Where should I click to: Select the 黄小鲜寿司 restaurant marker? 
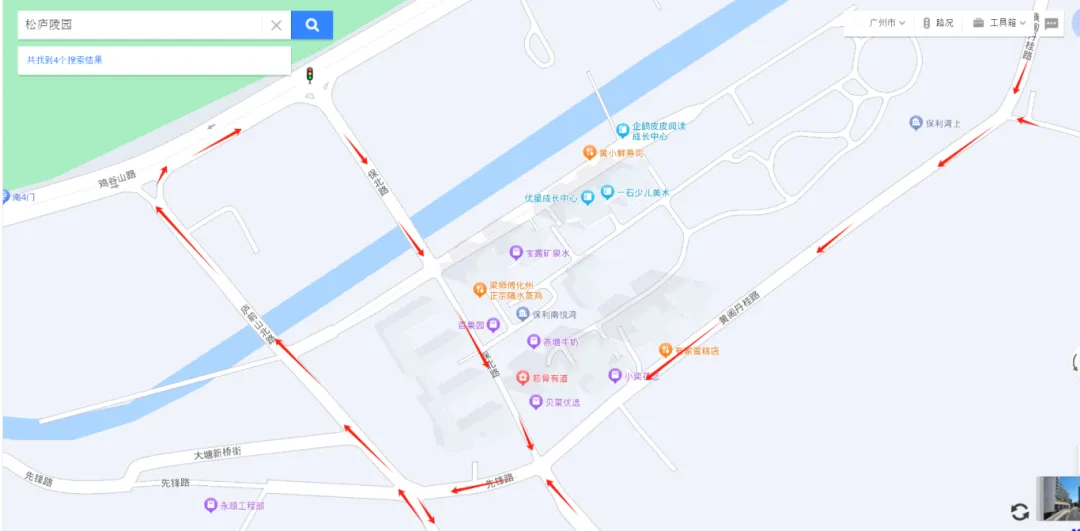[590, 153]
